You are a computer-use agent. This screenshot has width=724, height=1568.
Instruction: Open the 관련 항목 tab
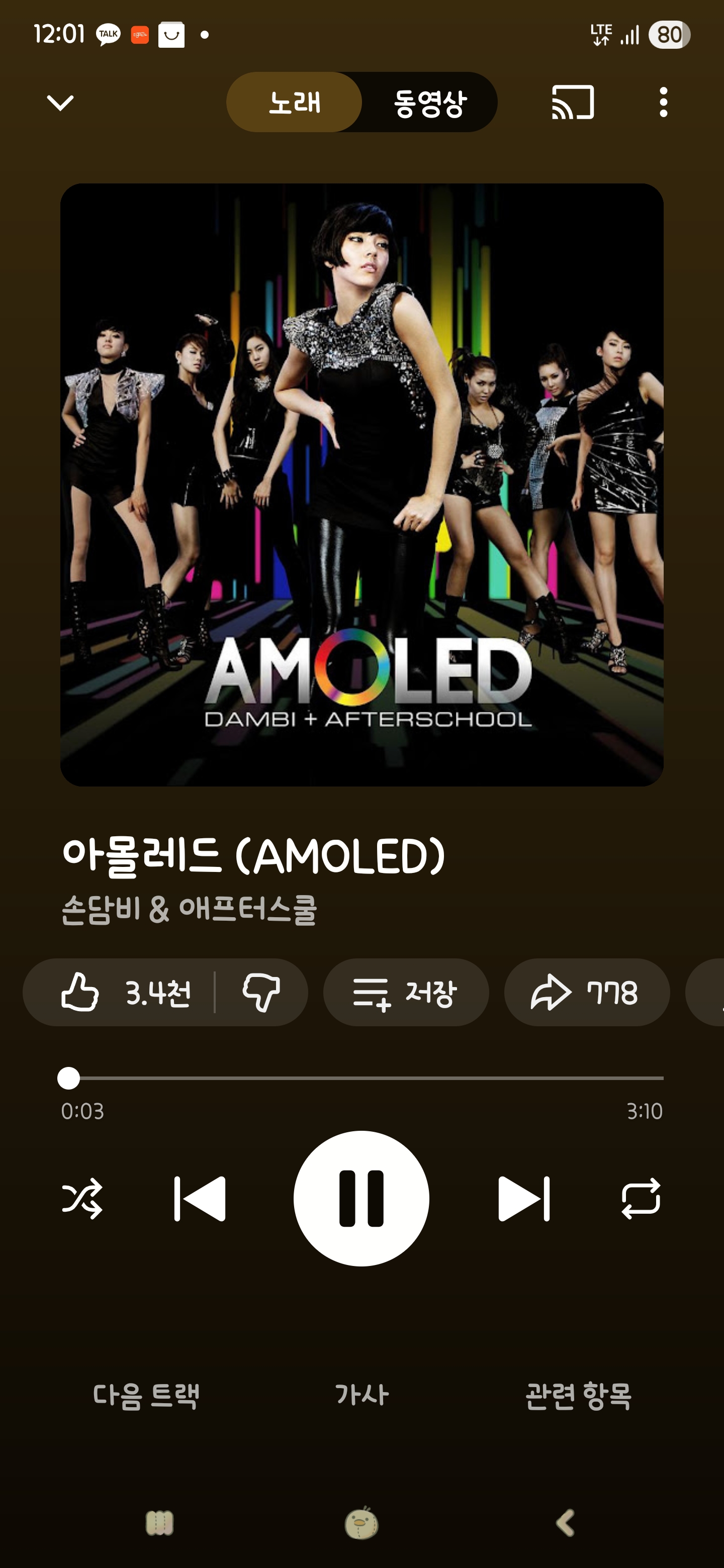[x=578, y=1395]
